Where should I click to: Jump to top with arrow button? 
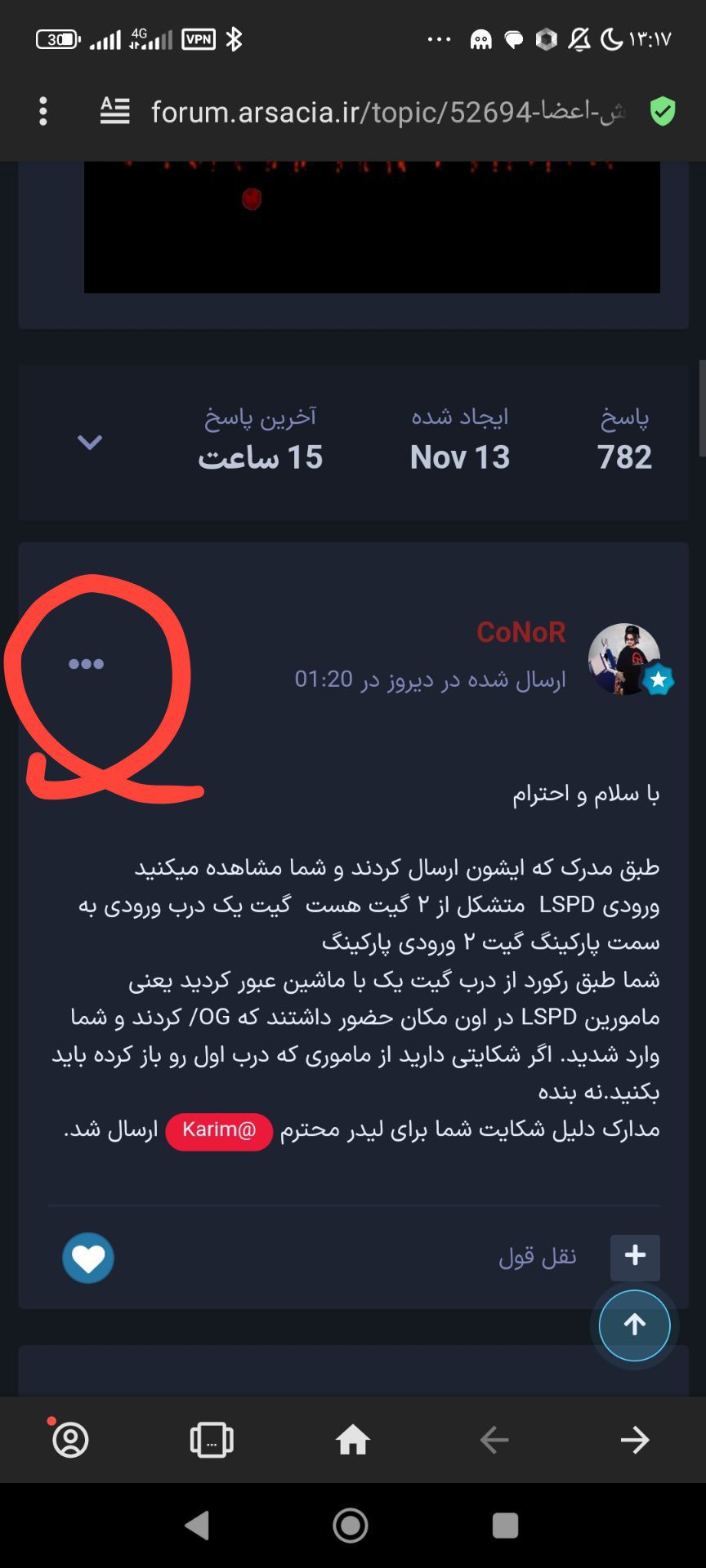[635, 1325]
